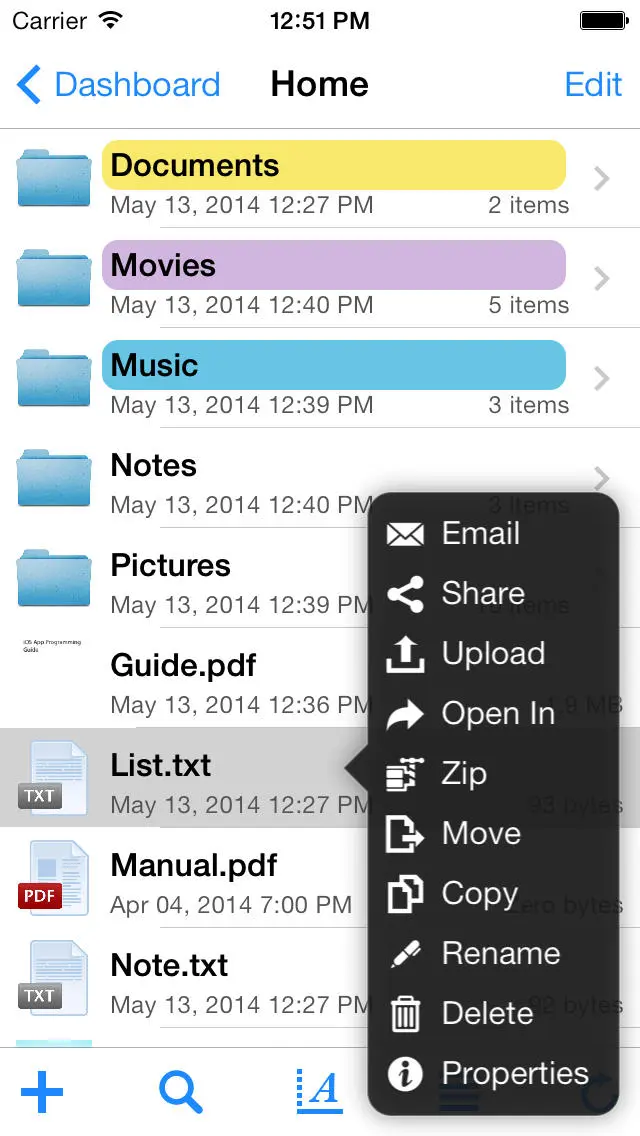Select Email from the popup menu
Image resolution: width=640 pixels, height=1136 pixels.
tap(480, 534)
